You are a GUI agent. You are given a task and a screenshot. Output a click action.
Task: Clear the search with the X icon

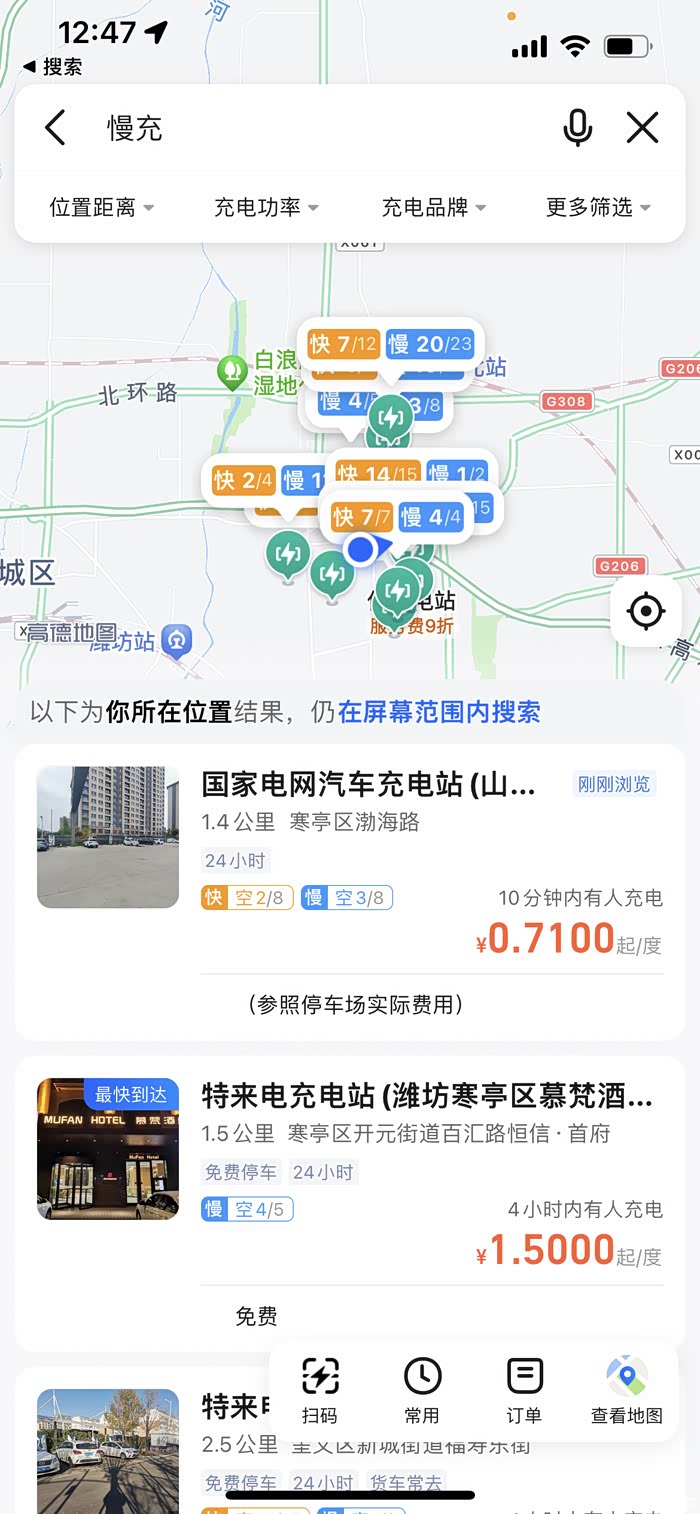pyautogui.click(x=642, y=128)
